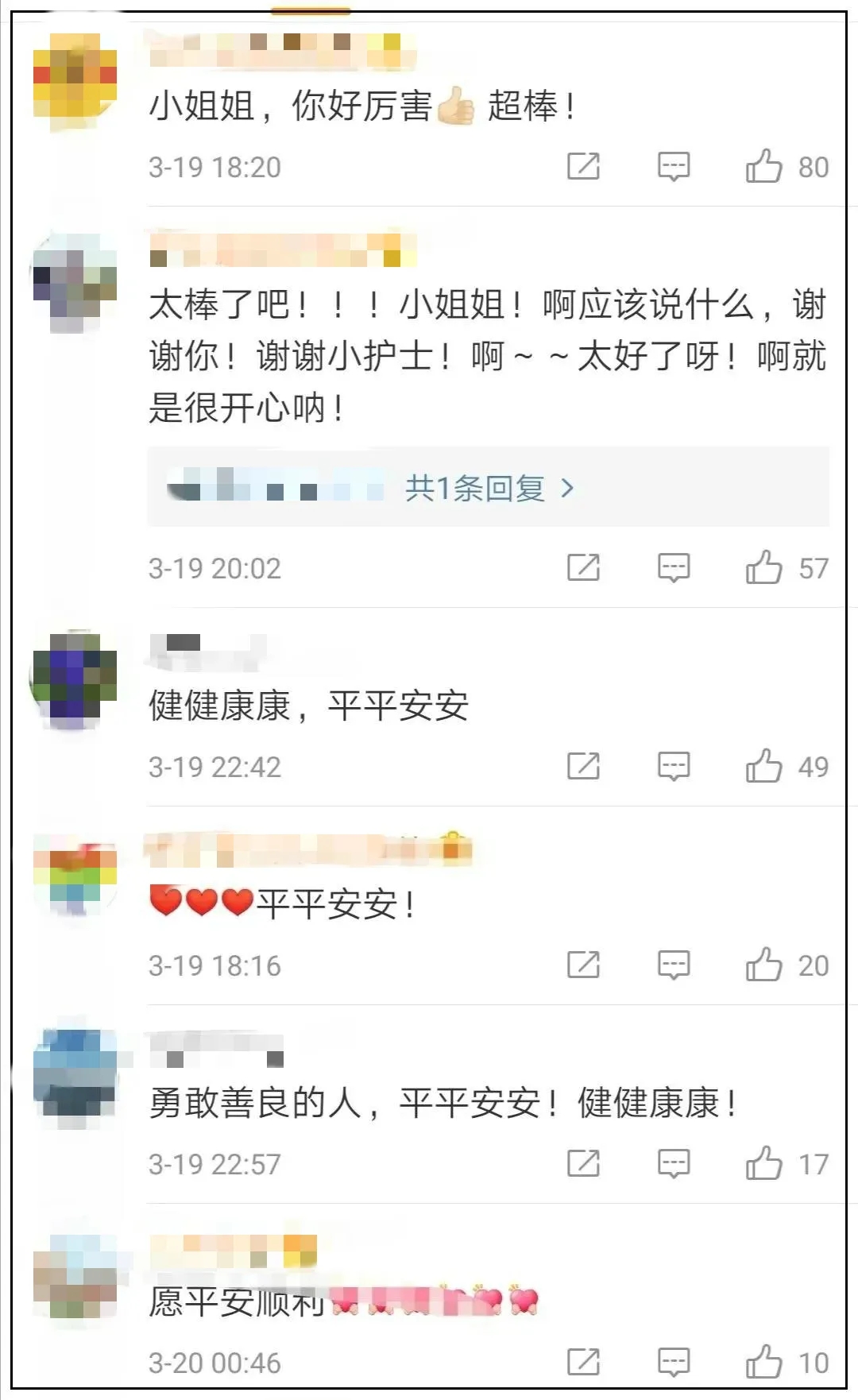Repost the comment posted 3-19 18:16
Viewport: 858px width, 1400px height.
tap(583, 965)
